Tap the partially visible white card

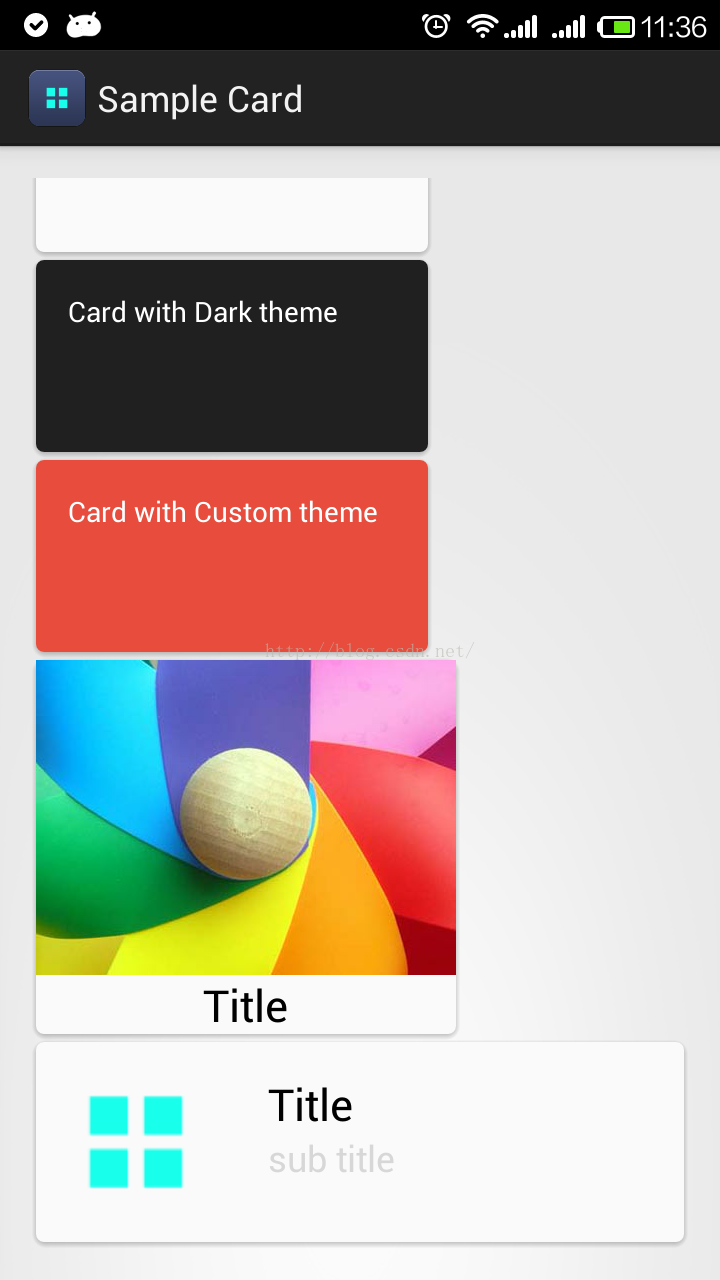click(232, 215)
